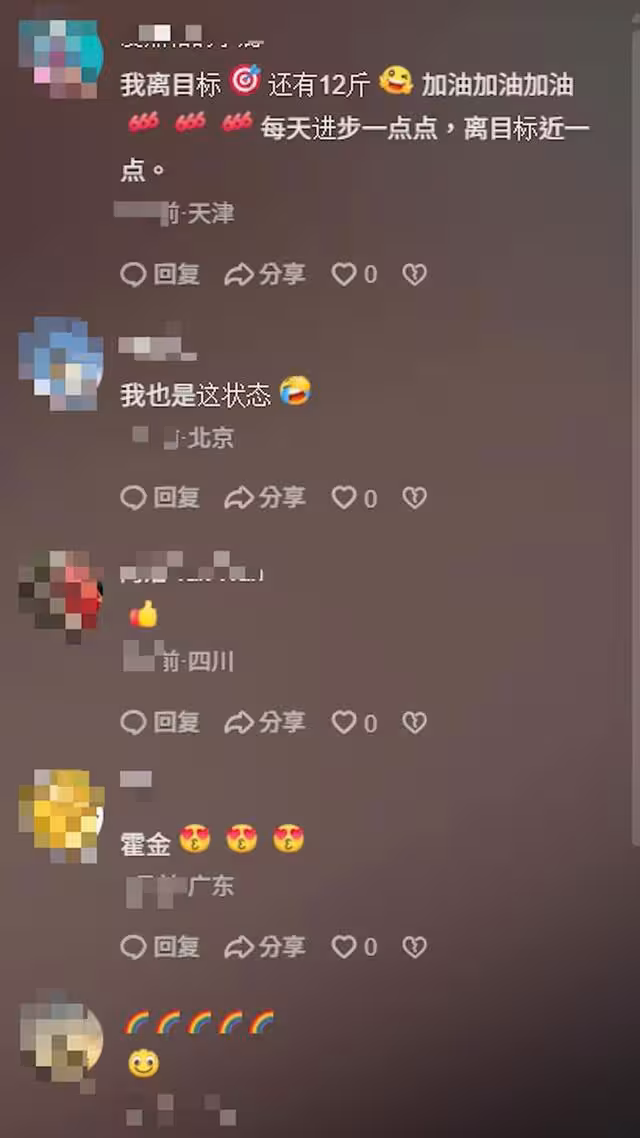Share the comment 我也是这状态
The image size is (640, 1138).
[265, 497]
